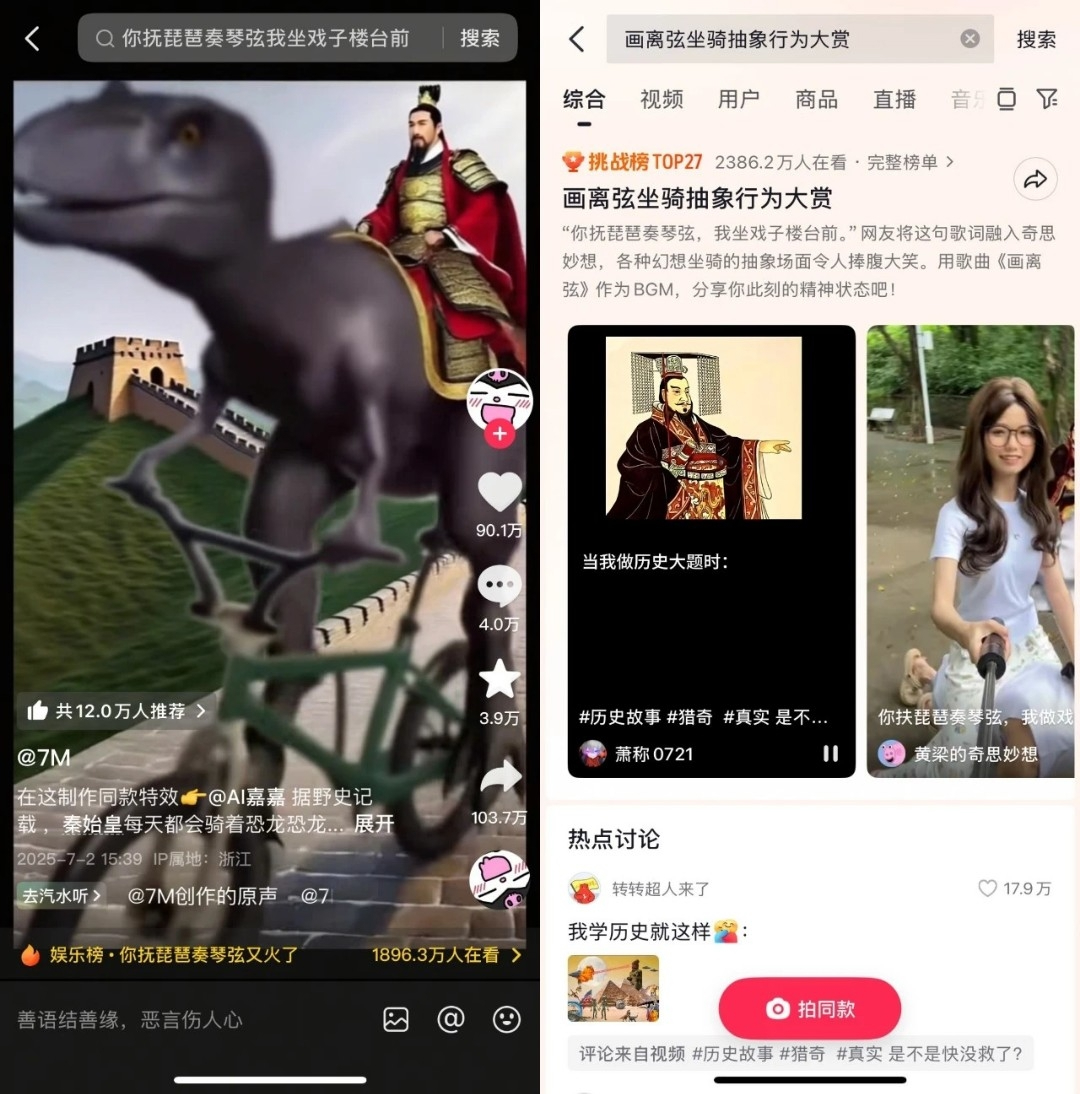Switch to the 视频 tab
The image size is (1080, 1094).
point(661,99)
